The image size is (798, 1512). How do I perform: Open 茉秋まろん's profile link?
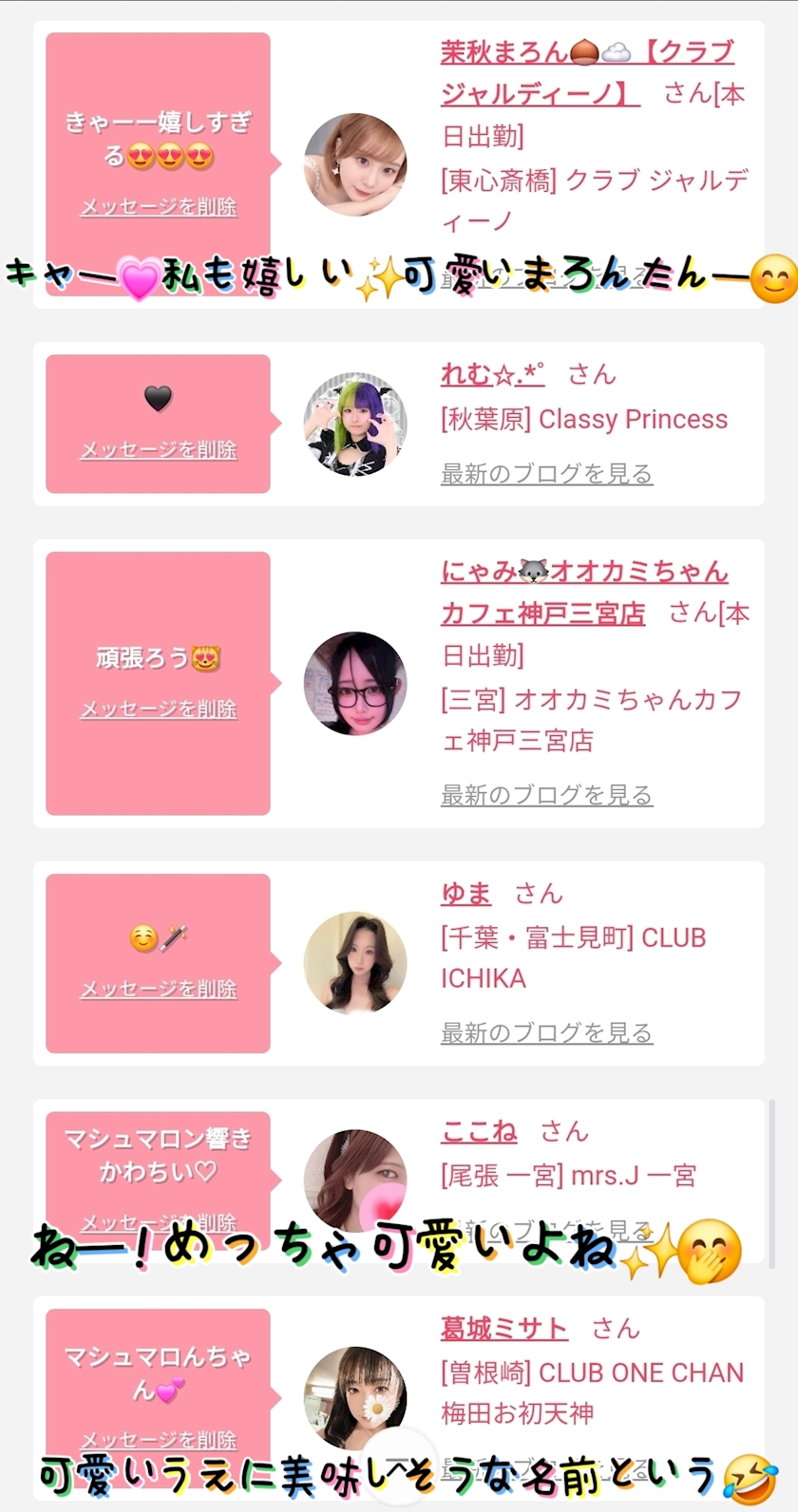587,72
